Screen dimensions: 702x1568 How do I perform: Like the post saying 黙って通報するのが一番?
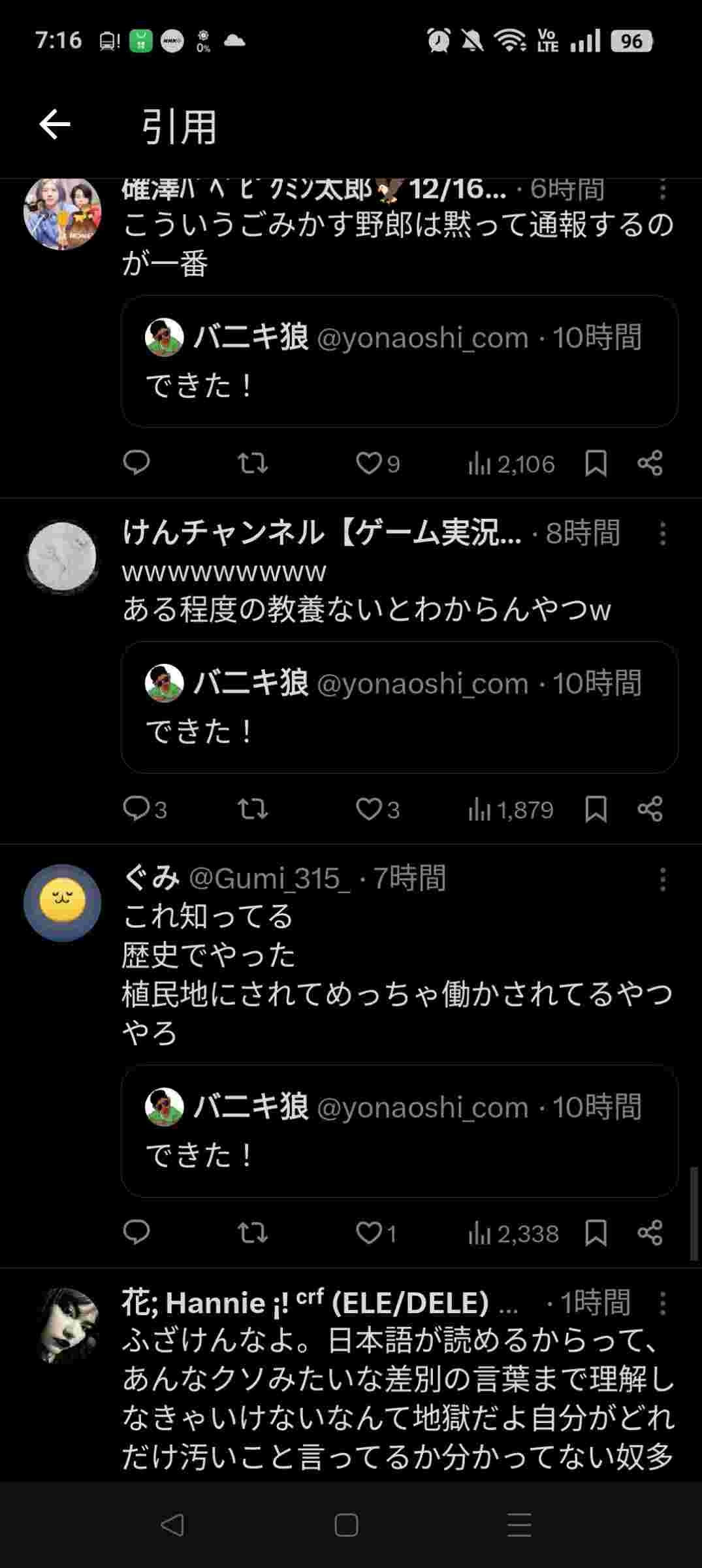tap(369, 464)
